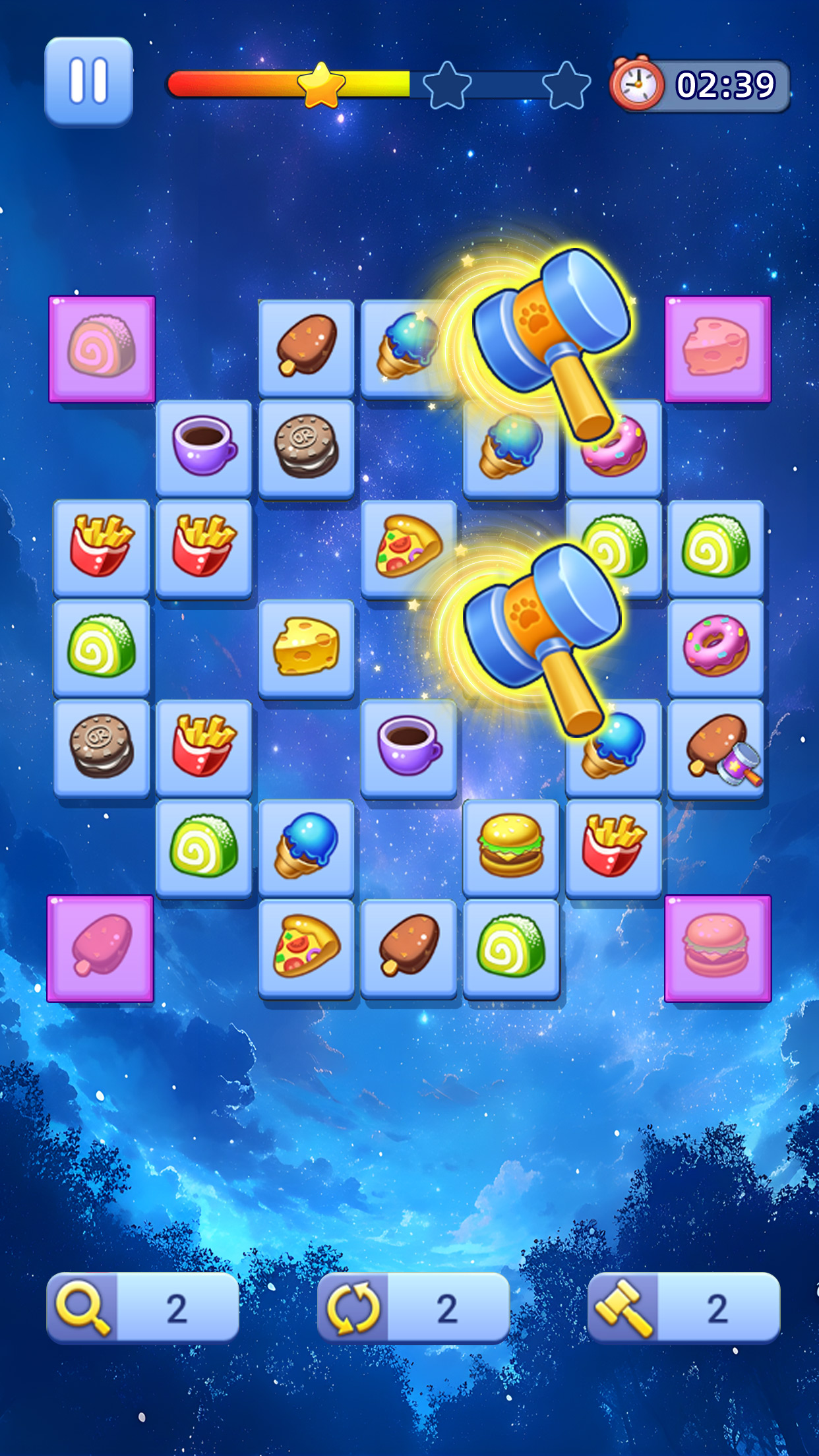Tap the blue hamburger tile
Image resolution: width=819 pixels, height=1456 pixels.
(511, 848)
